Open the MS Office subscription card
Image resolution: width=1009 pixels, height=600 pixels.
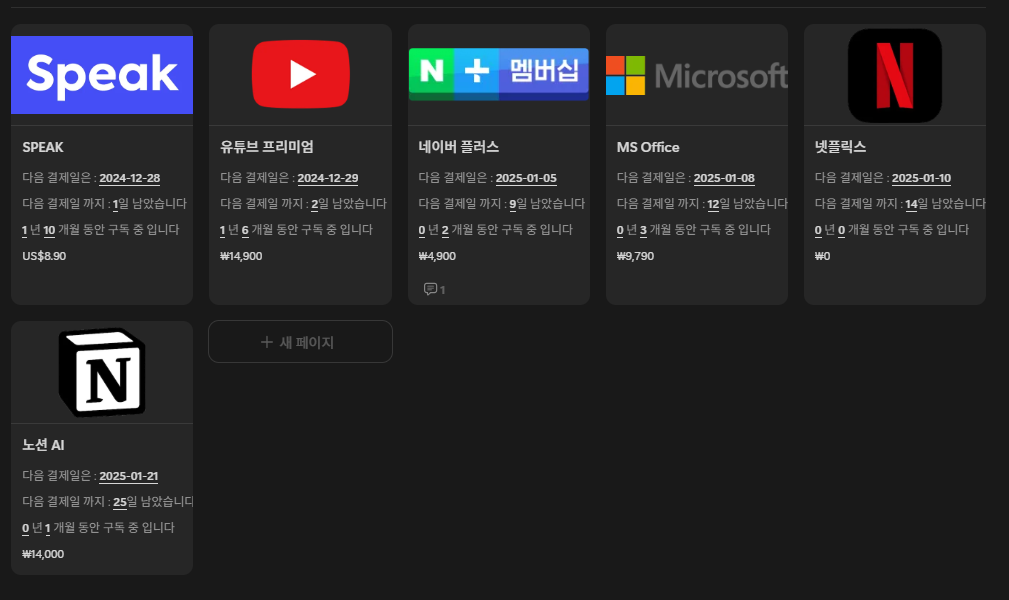[x=697, y=164]
